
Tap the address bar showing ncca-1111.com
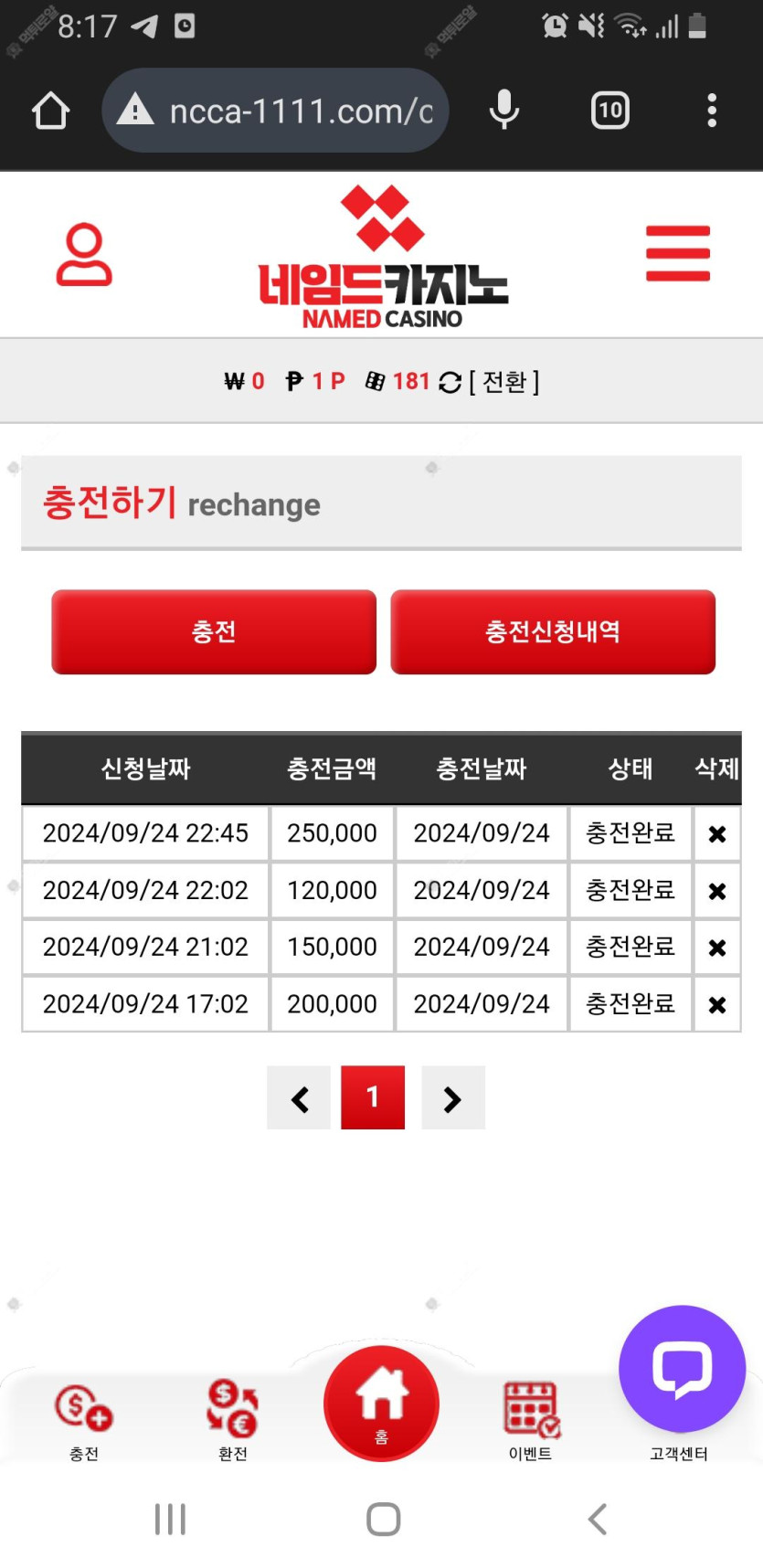(x=275, y=111)
